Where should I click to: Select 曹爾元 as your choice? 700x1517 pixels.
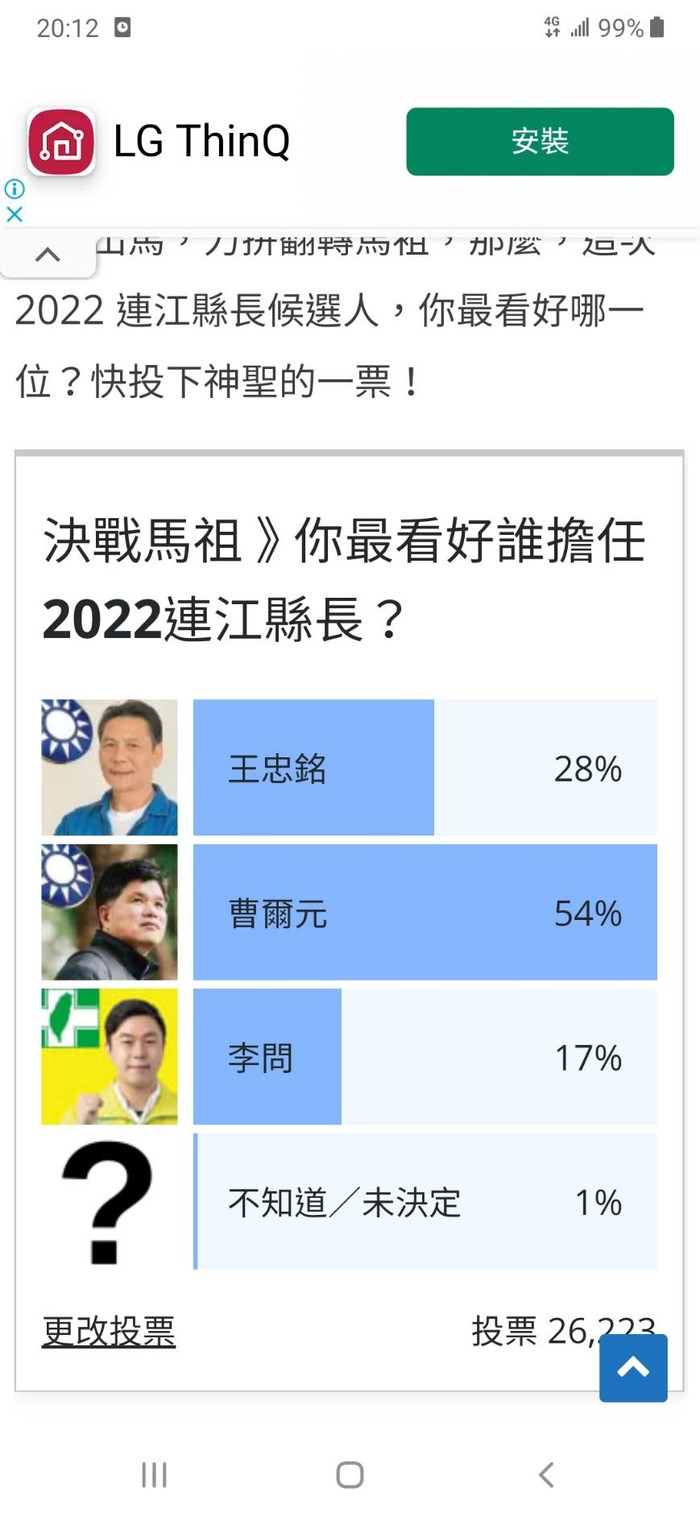[424, 912]
